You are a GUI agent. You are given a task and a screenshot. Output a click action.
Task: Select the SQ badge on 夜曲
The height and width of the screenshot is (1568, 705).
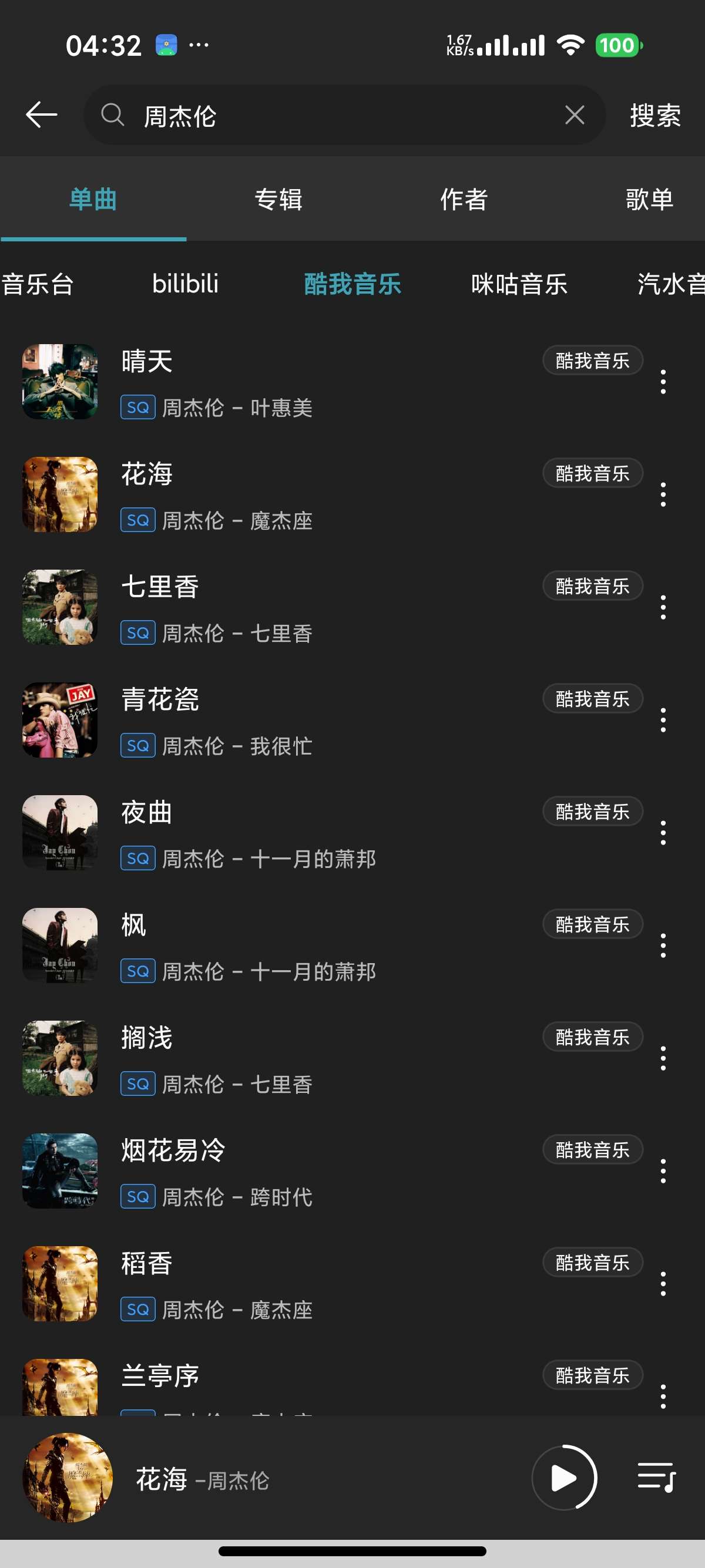[137, 859]
